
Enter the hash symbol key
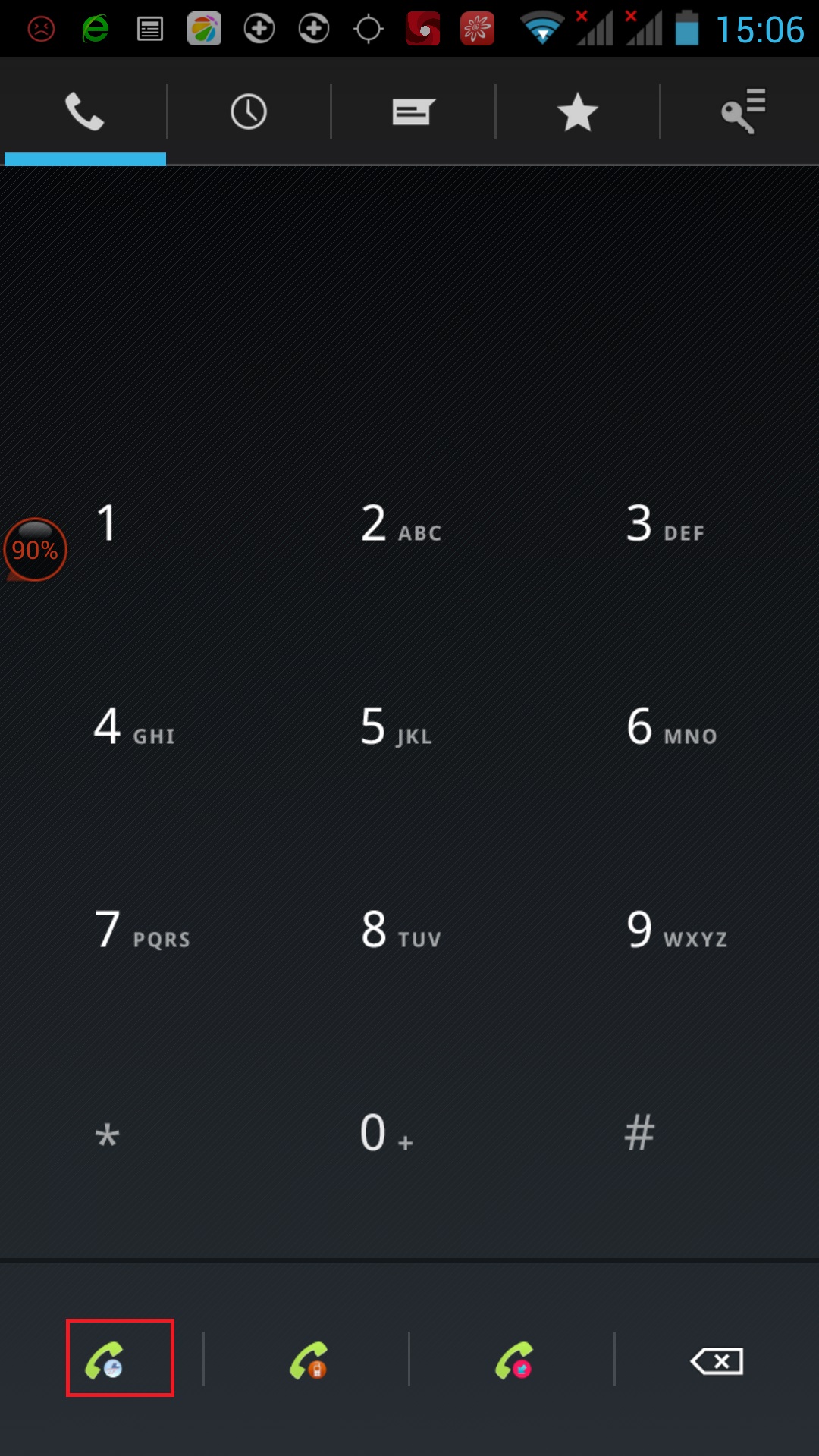[639, 1134]
